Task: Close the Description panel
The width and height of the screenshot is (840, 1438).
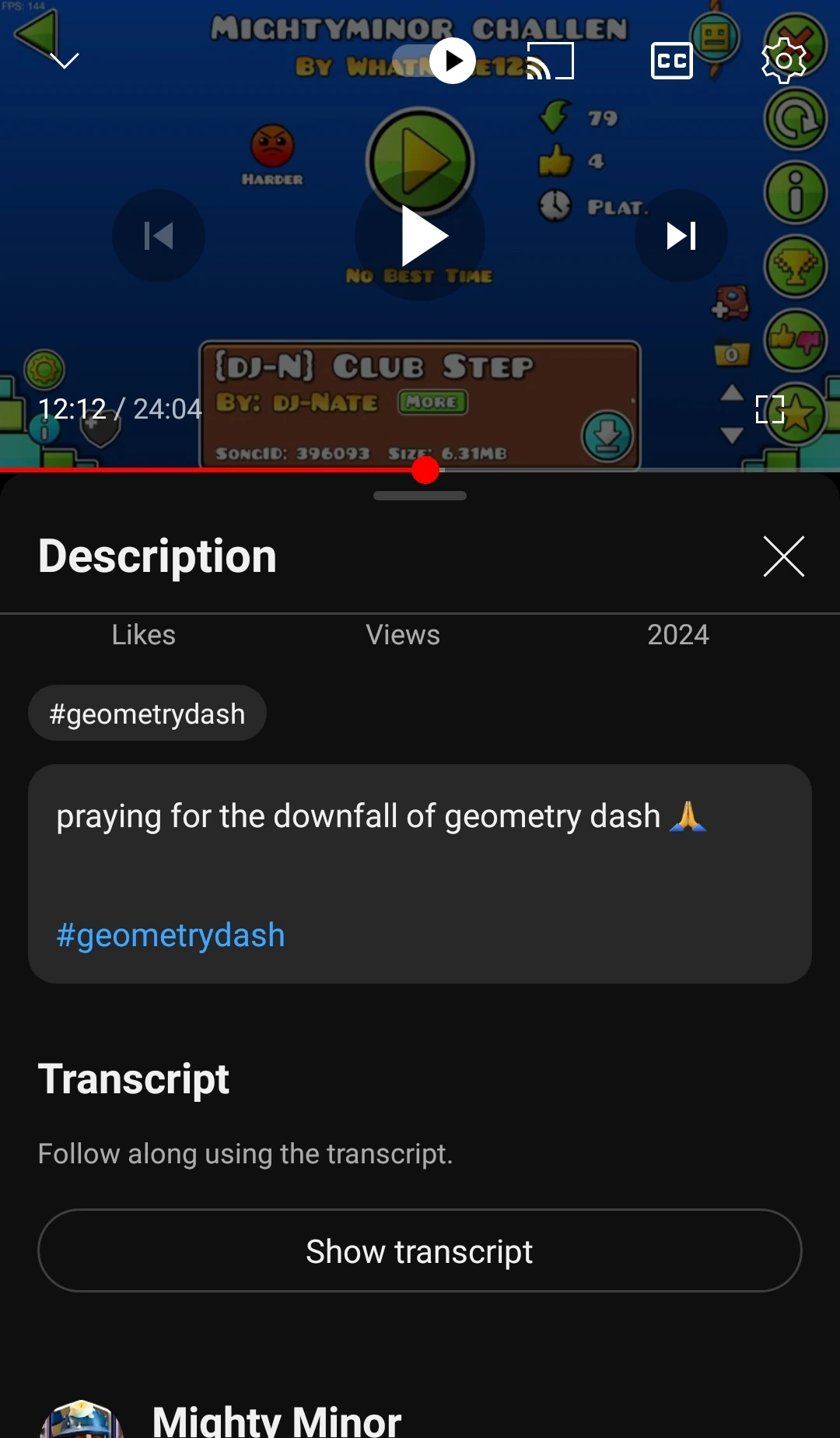Action: coord(783,556)
